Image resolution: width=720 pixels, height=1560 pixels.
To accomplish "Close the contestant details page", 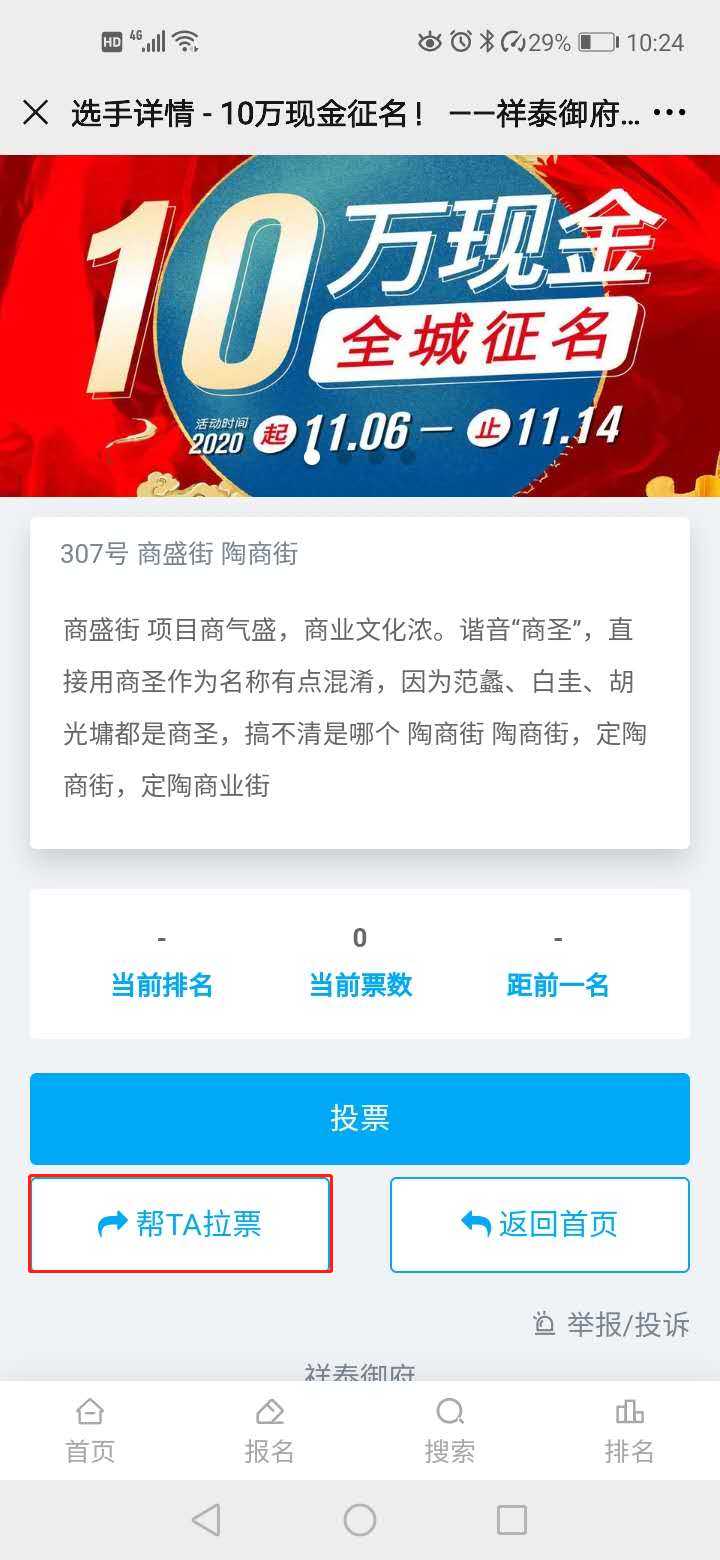I will [36, 113].
